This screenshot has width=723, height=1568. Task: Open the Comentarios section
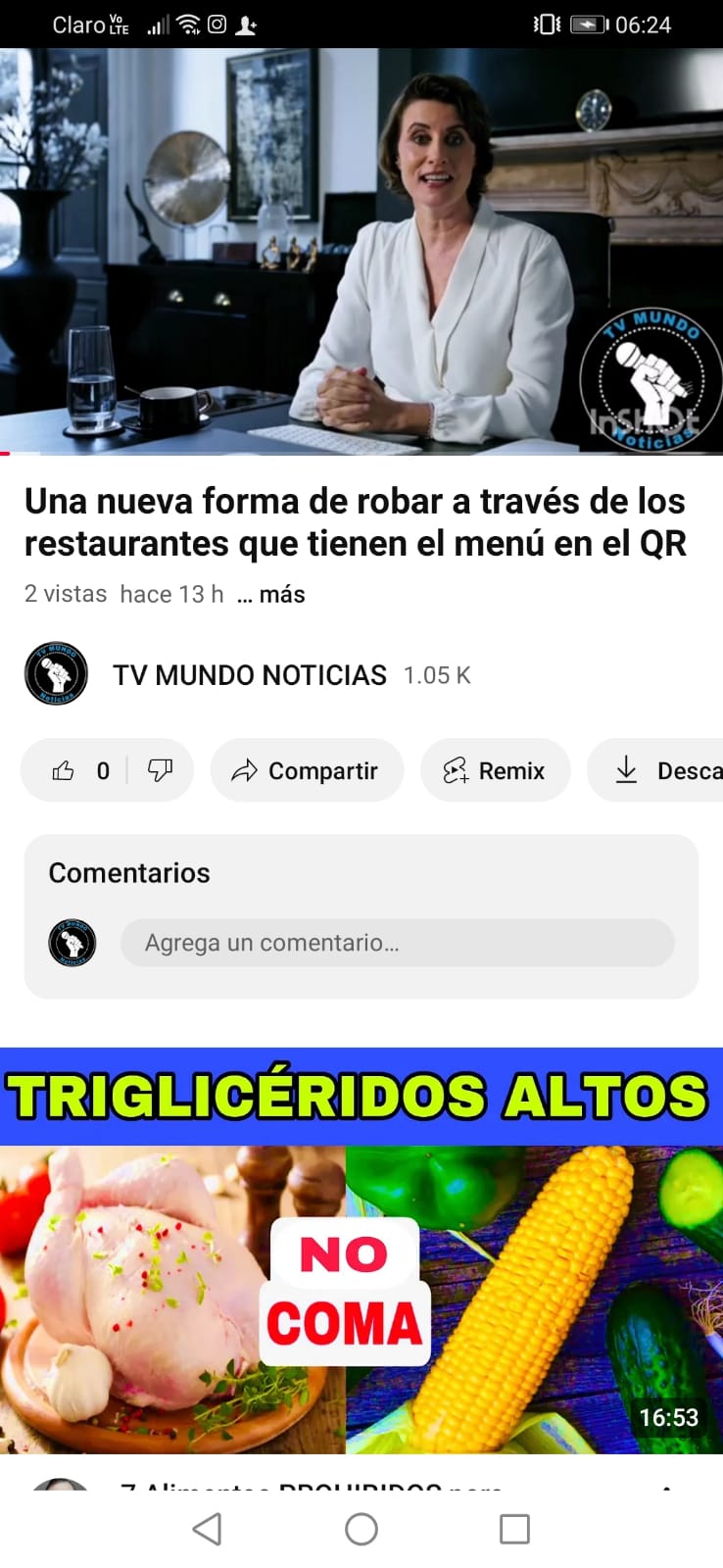(129, 873)
